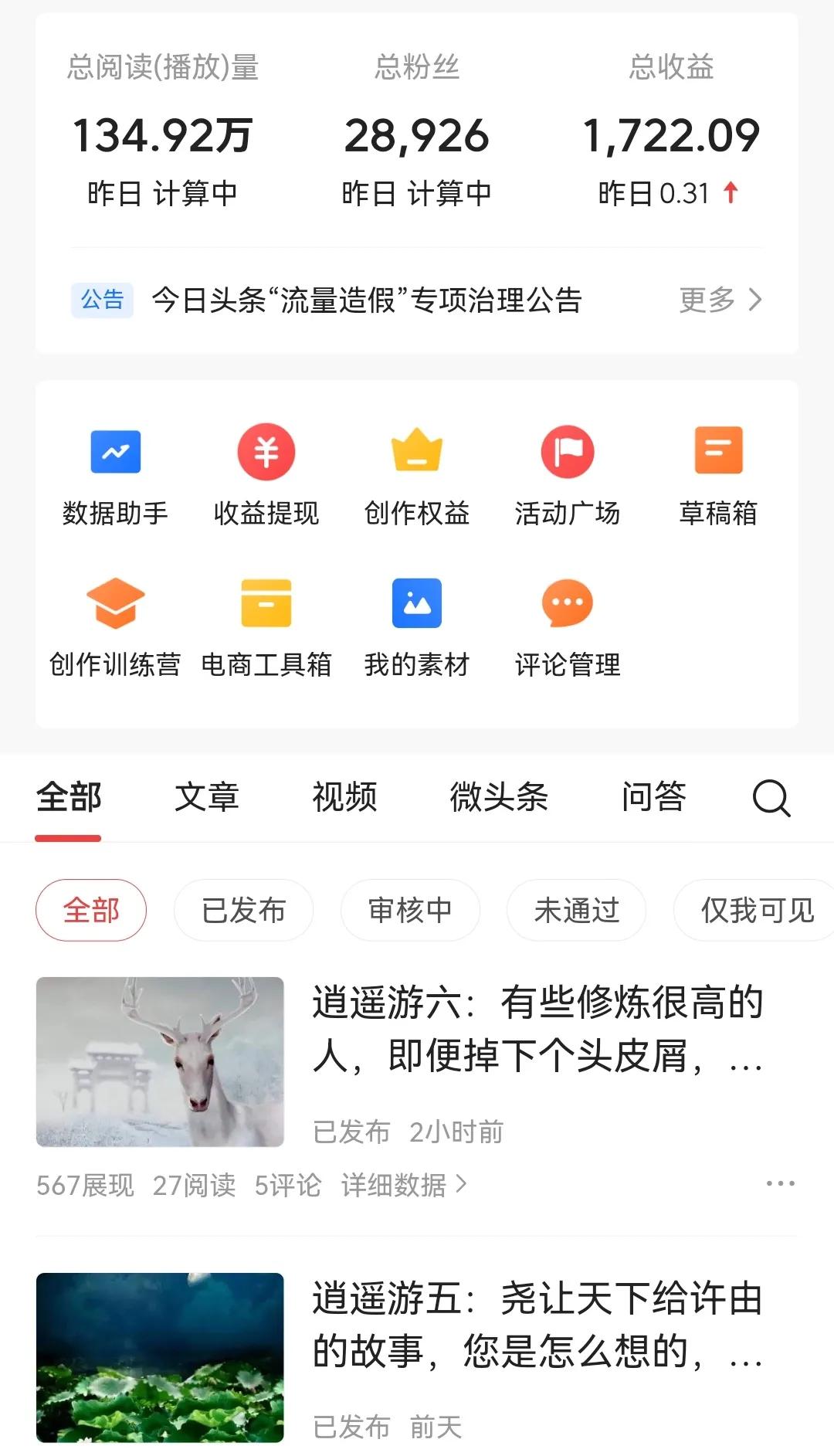This screenshot has width=834, height=1456.
Task: Open the 草稿箱 drafts box
Action: click(718, 475)
